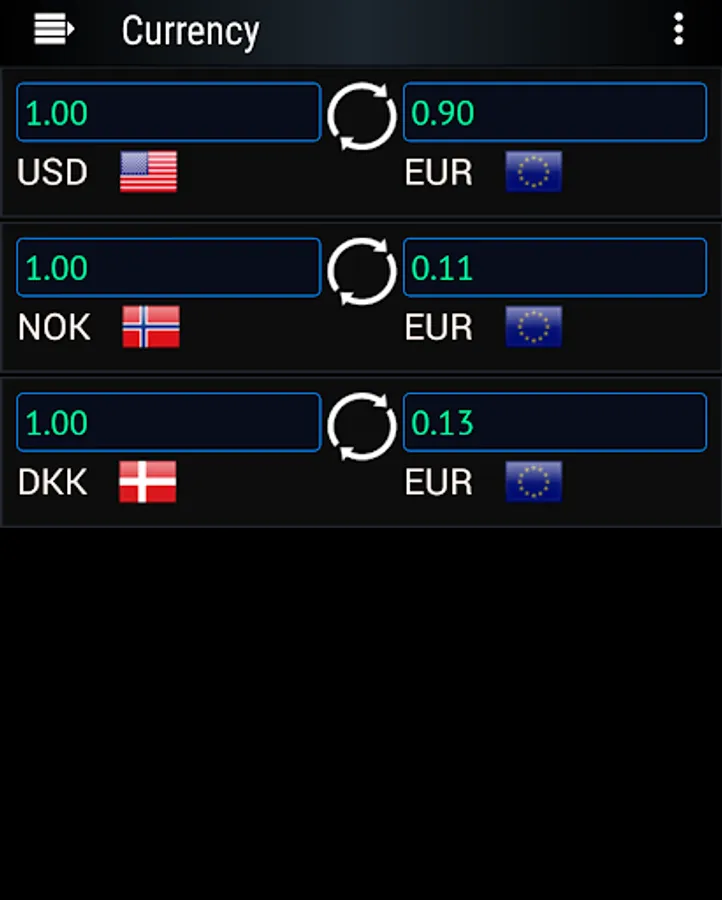The height and width of the screenshot is (900, 722).
Task: Tap the EUR amount field showing 0.11
Action: click(554, 267)
